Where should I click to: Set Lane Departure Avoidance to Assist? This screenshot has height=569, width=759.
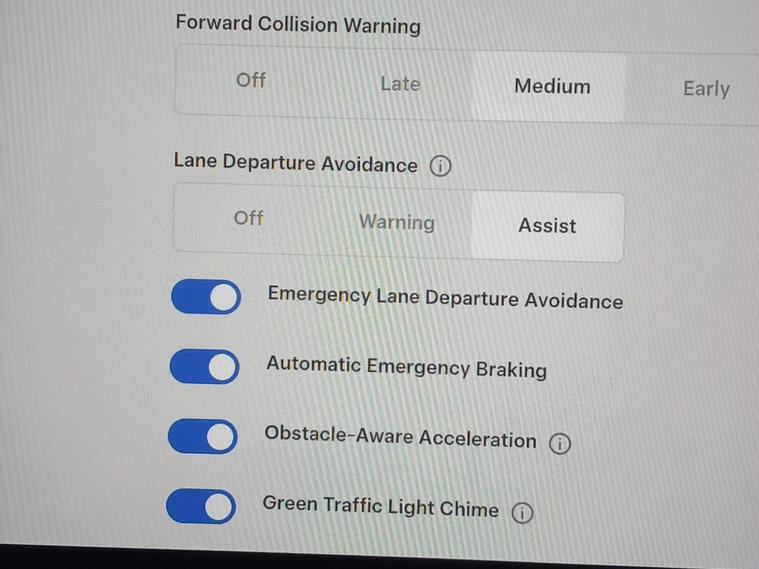click(547, 226)
